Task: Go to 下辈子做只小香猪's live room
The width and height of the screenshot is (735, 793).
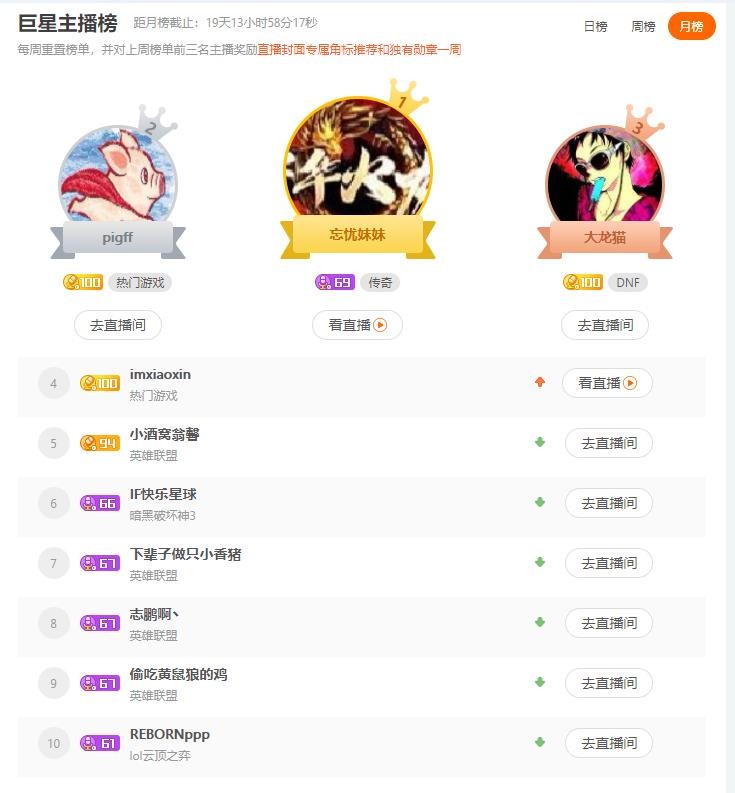Action: click(x=608, y=563)
